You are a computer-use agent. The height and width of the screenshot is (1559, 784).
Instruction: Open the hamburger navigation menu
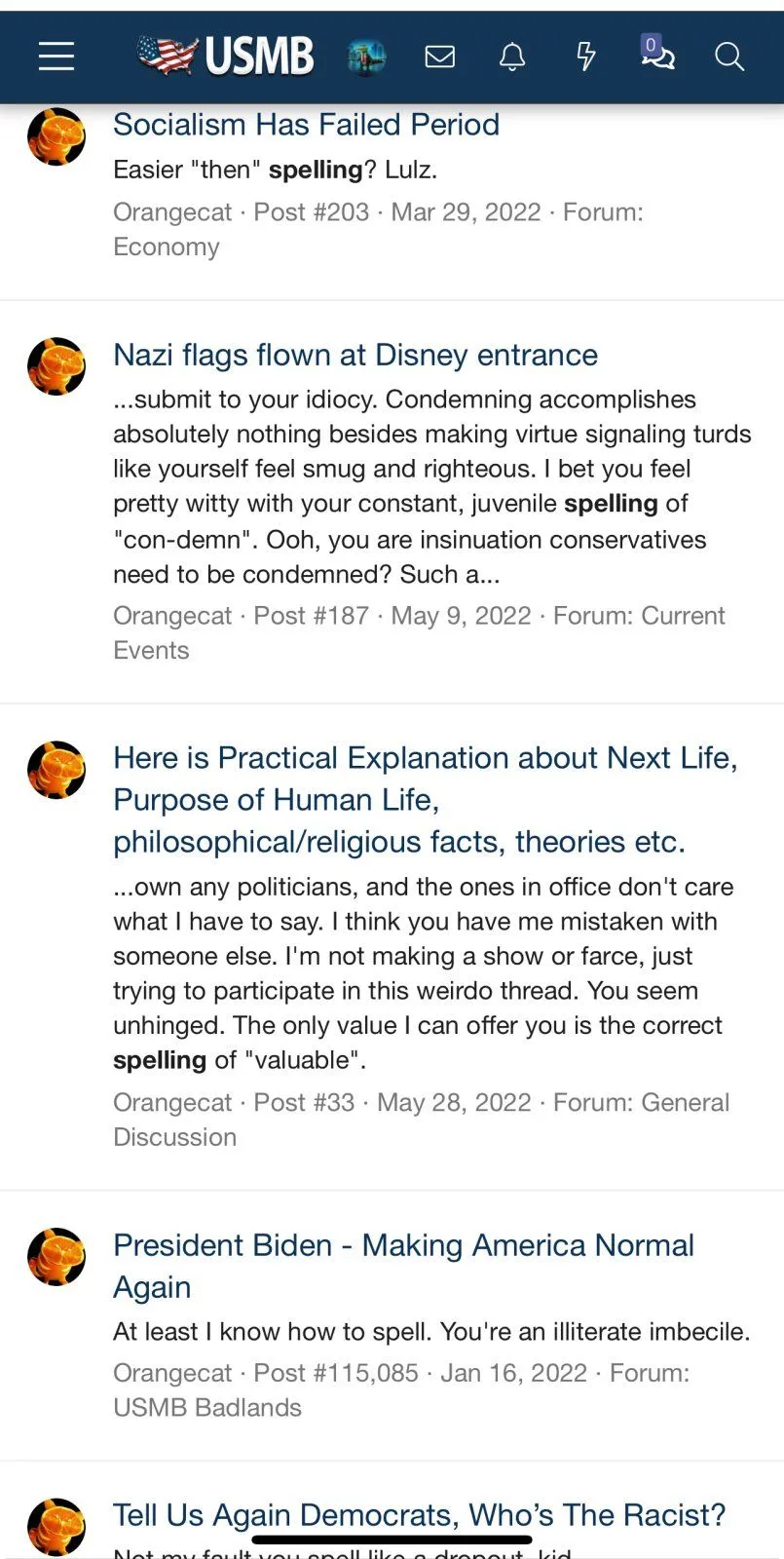pos(56,57)
